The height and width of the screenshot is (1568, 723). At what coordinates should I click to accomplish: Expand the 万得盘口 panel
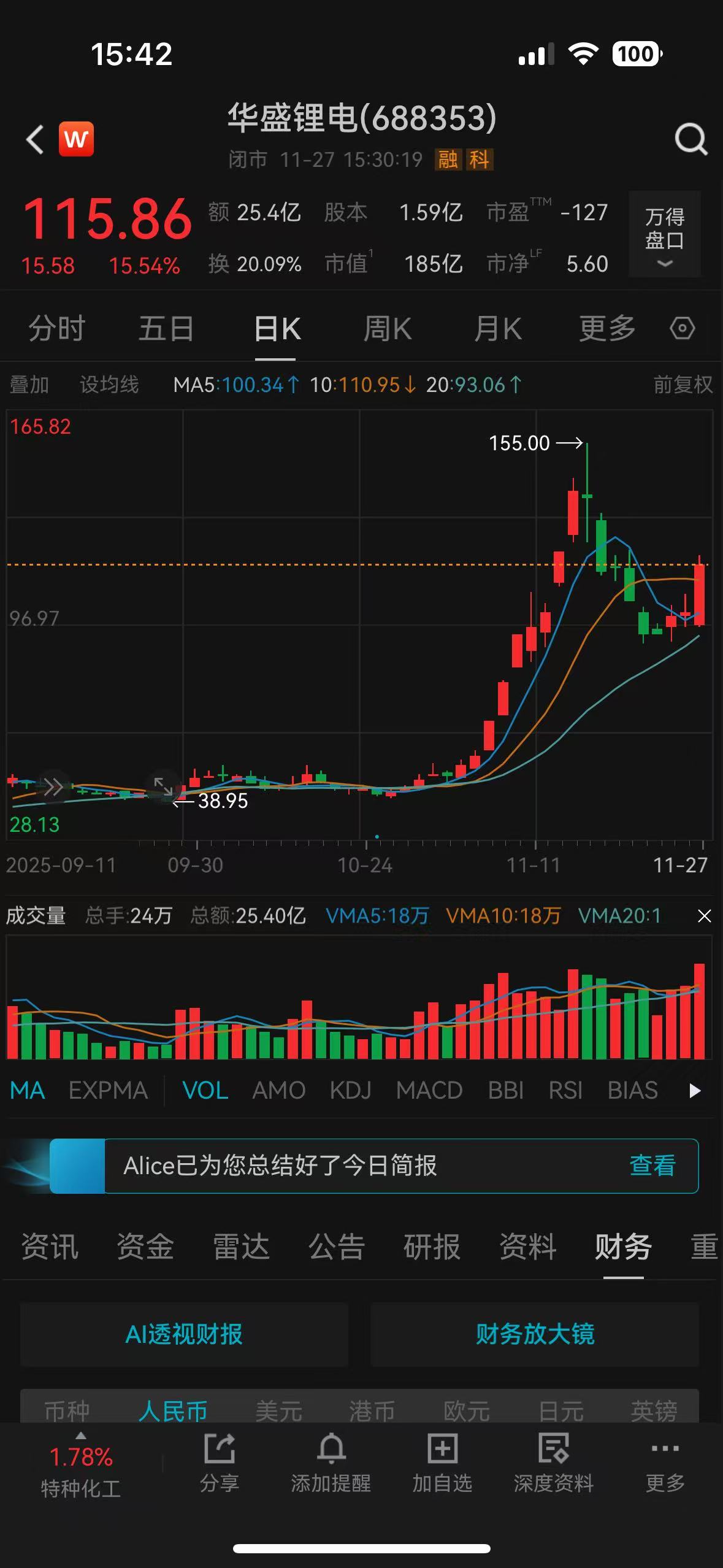664,235
